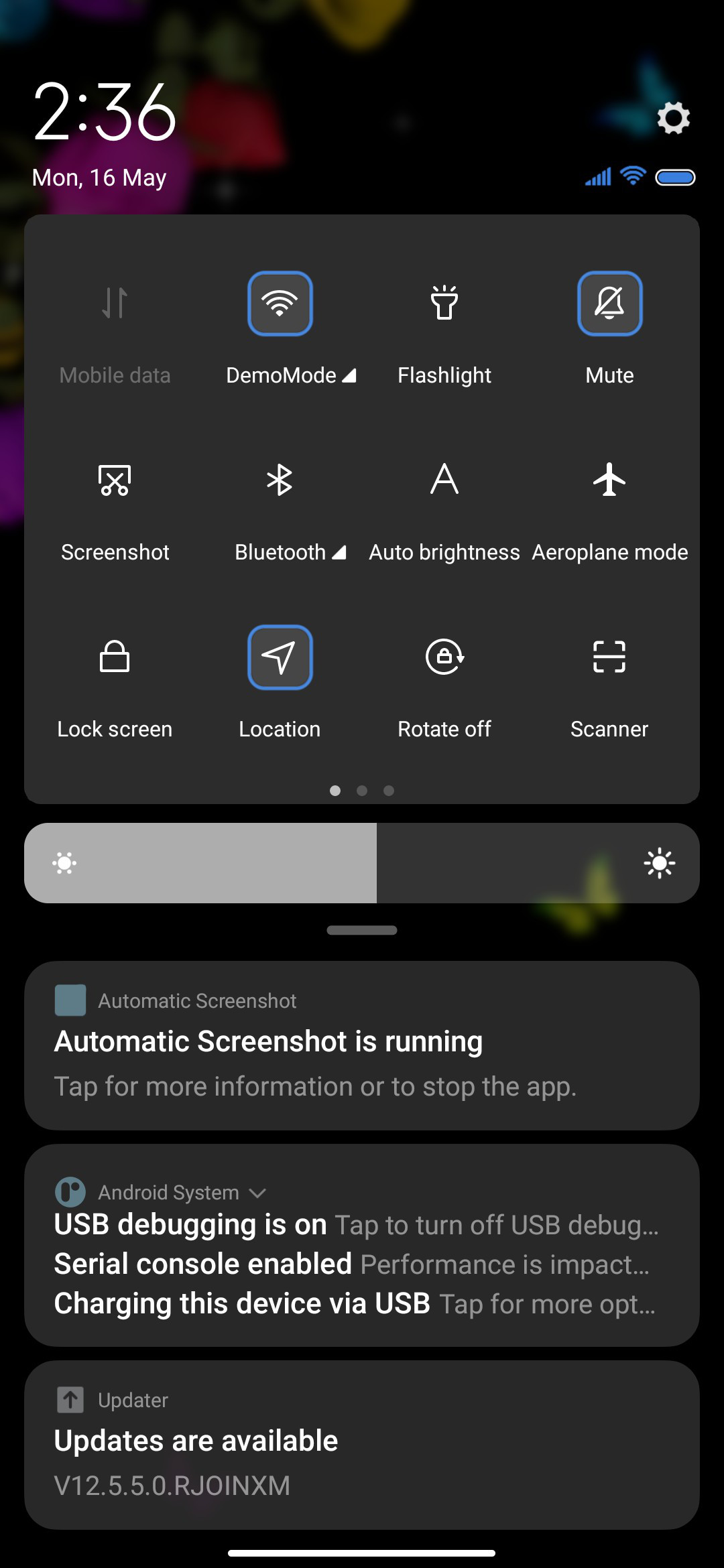724x1568 pixels.
Task: Open settings via the gear icon
Action: [673, 118]
